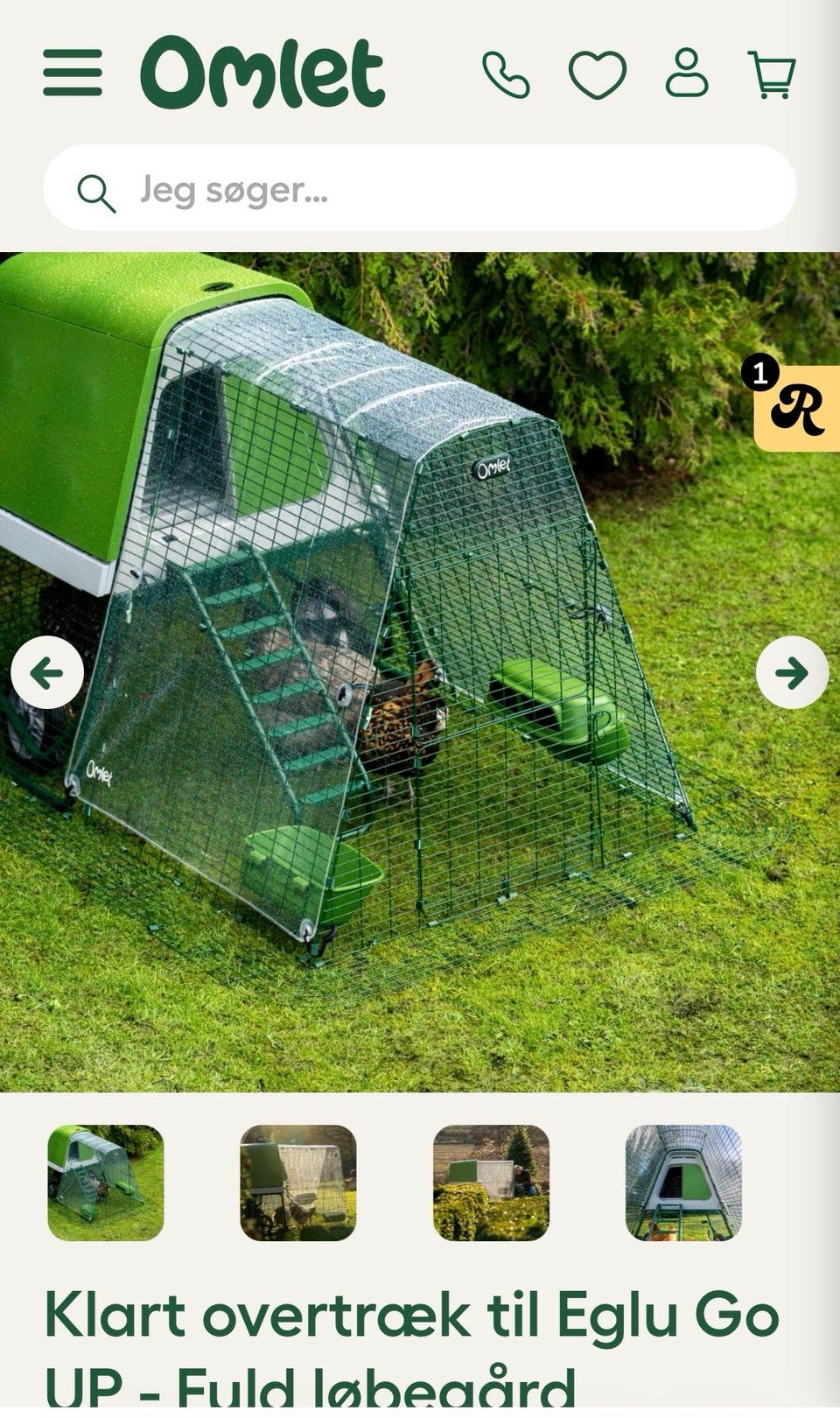The height and width of the screenshot is (1418, 840).
Task: Tap the "Jeg søger..." search field
Action: [x=420, y=188]
